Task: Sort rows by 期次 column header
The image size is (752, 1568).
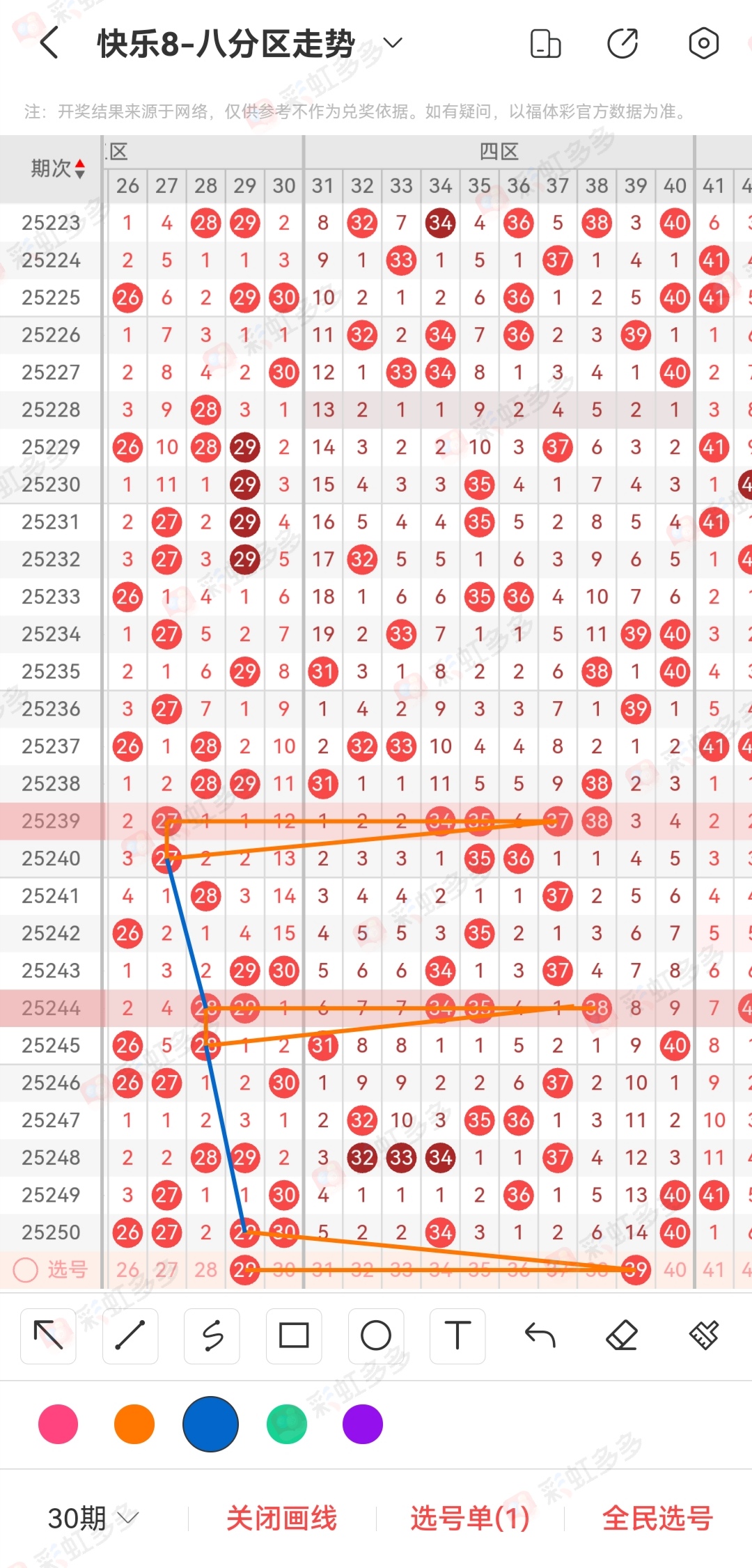Action: (x=58, y=168)
